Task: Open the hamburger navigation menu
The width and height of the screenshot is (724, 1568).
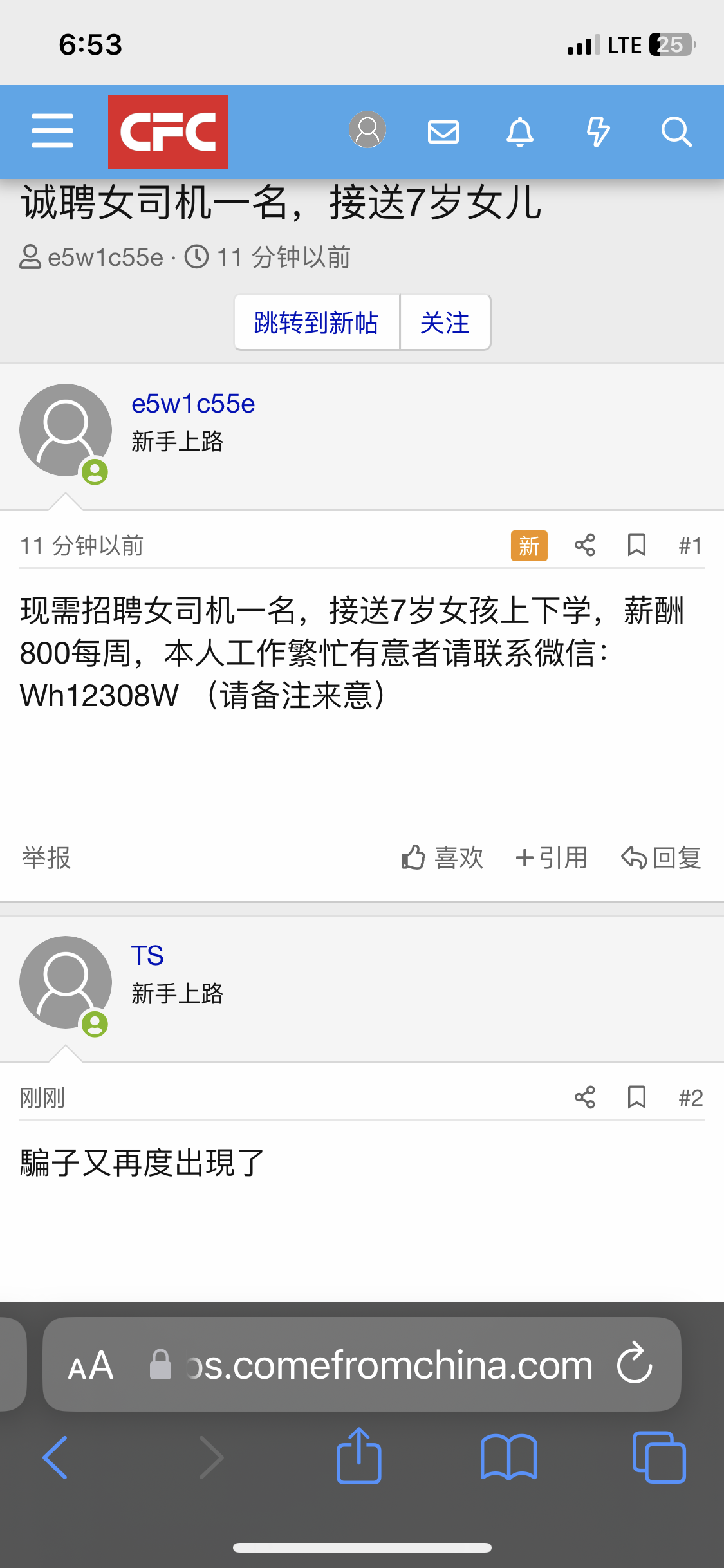Action: pos(52,131)
